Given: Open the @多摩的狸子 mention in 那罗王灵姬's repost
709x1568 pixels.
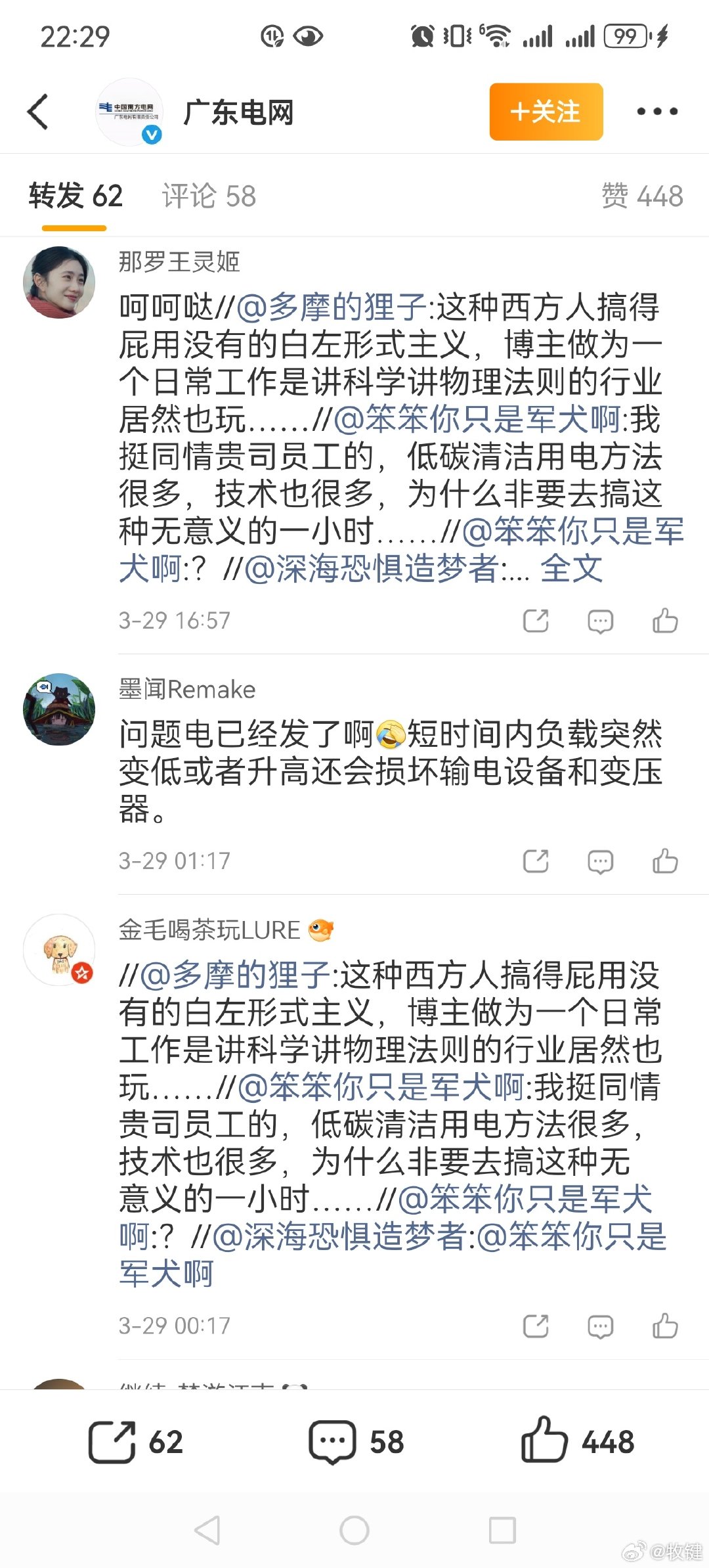Looking at the screenshot, I should tap(332, 307).
